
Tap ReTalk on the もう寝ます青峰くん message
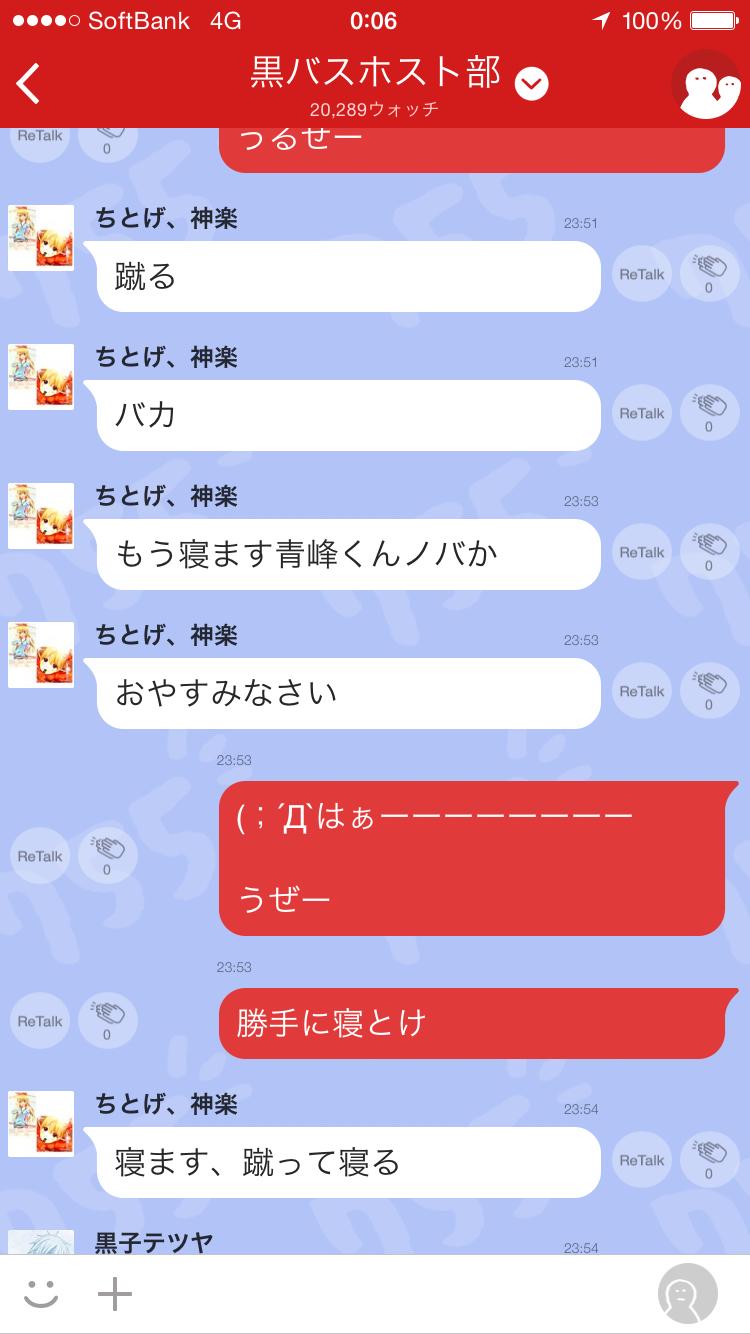pyautogui.click(x=641, y=551)
